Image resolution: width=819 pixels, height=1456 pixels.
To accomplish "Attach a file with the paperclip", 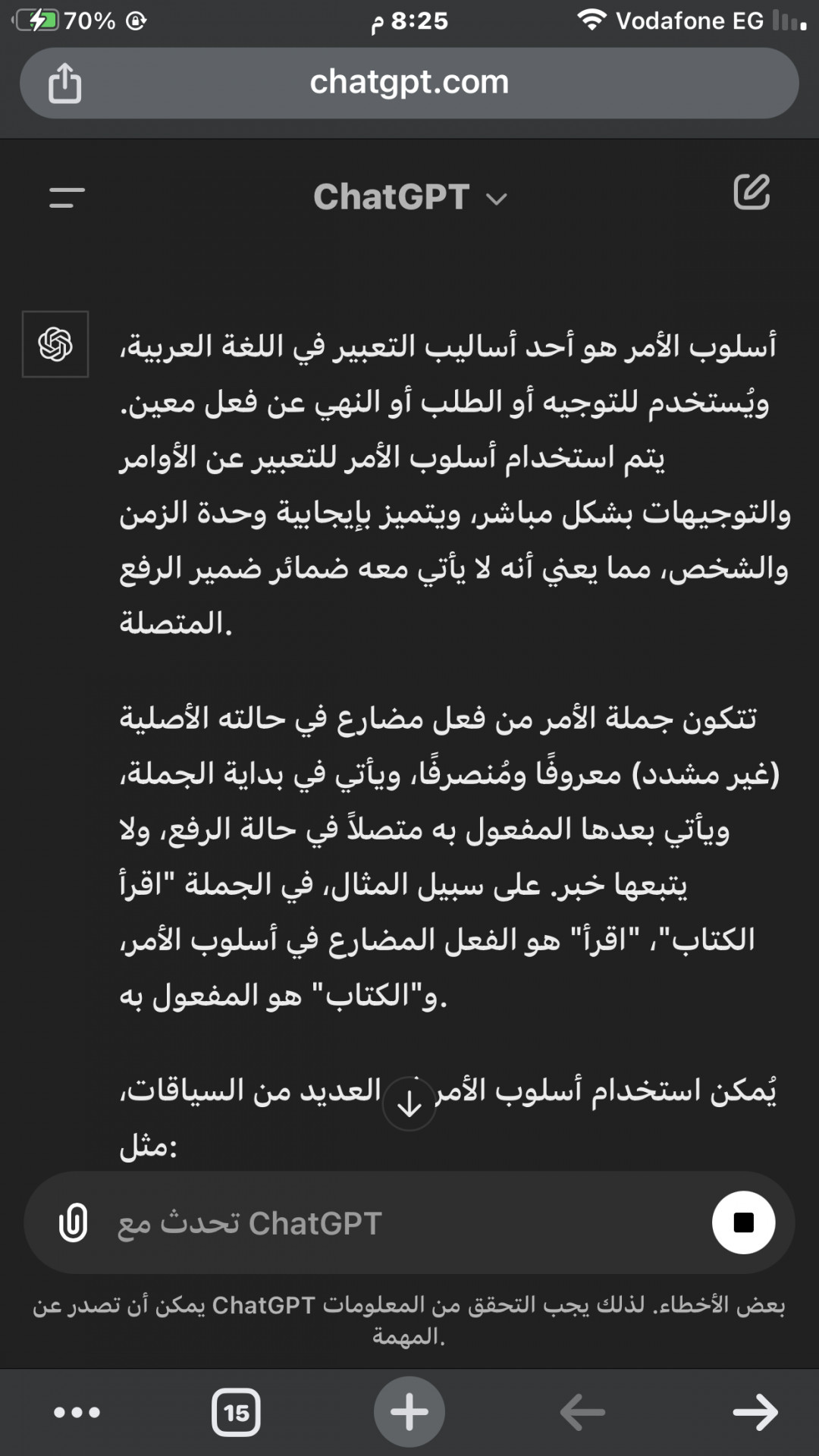I will click(x=74, y=1222).
